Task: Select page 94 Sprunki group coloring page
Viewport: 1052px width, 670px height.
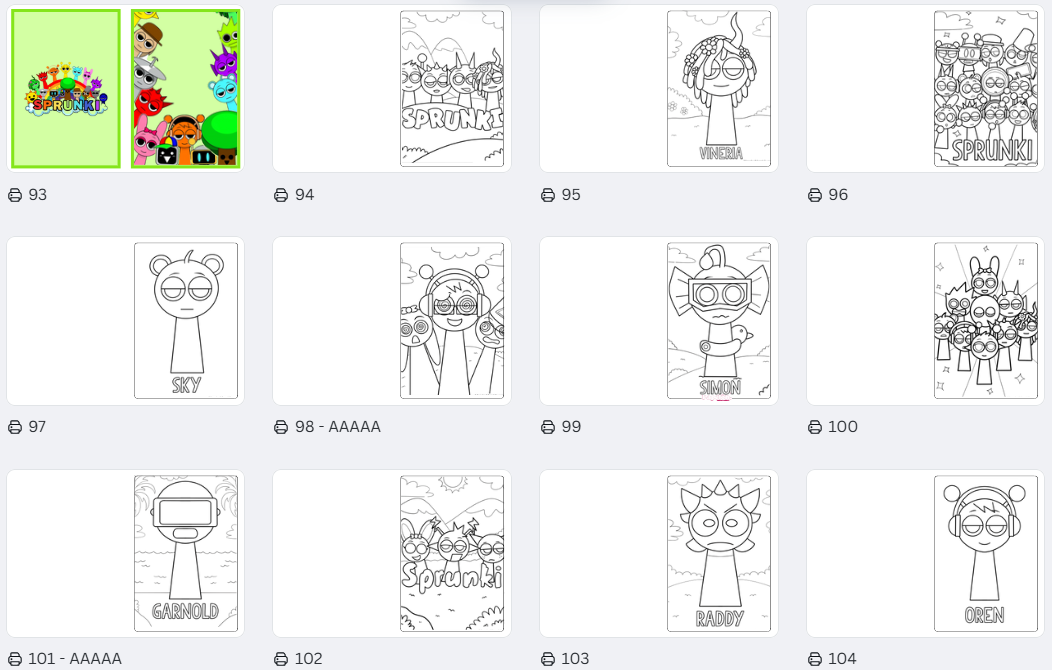Action: point(451,89)
